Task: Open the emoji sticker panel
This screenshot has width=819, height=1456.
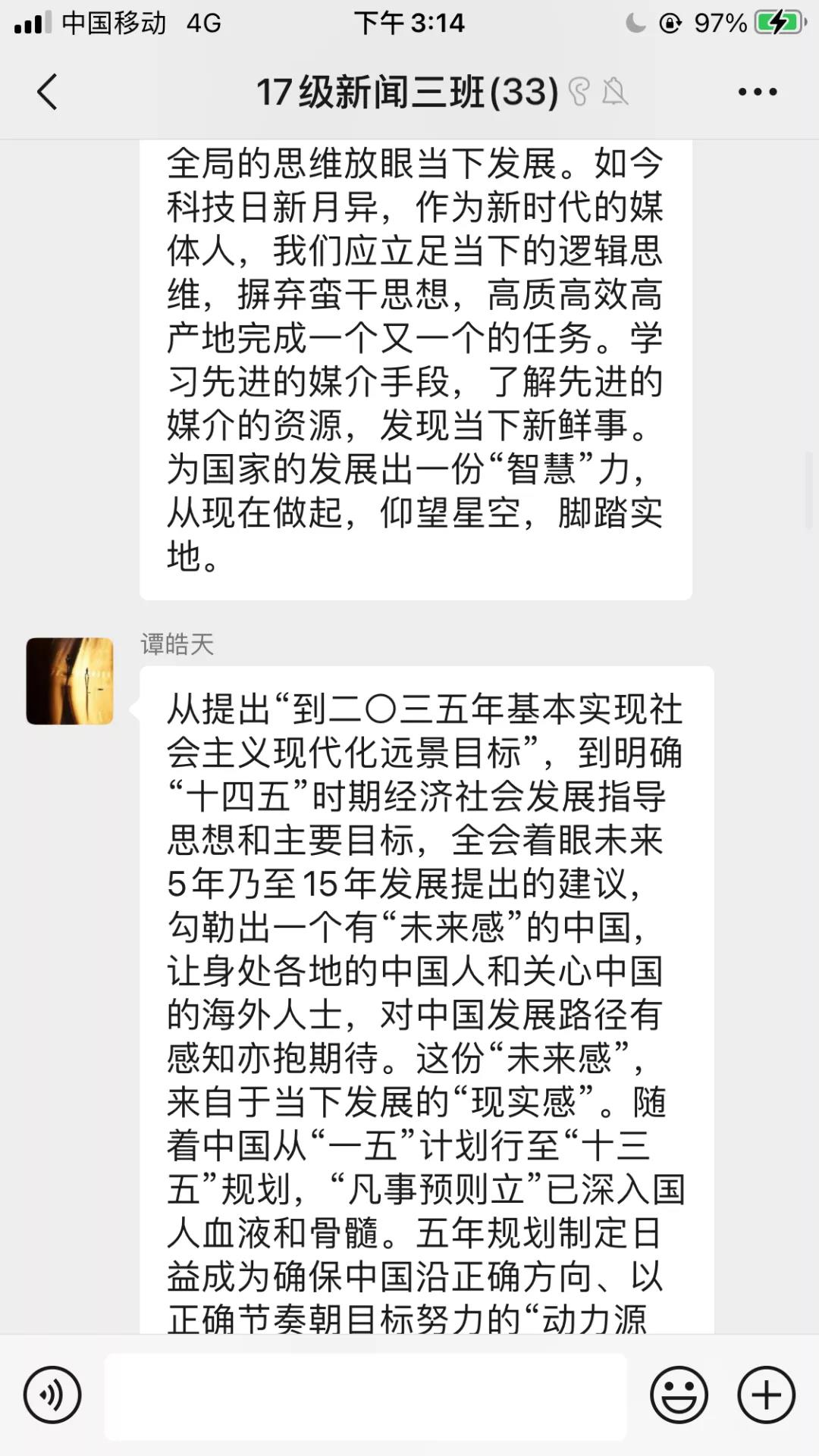Action: pos(679,1395)
